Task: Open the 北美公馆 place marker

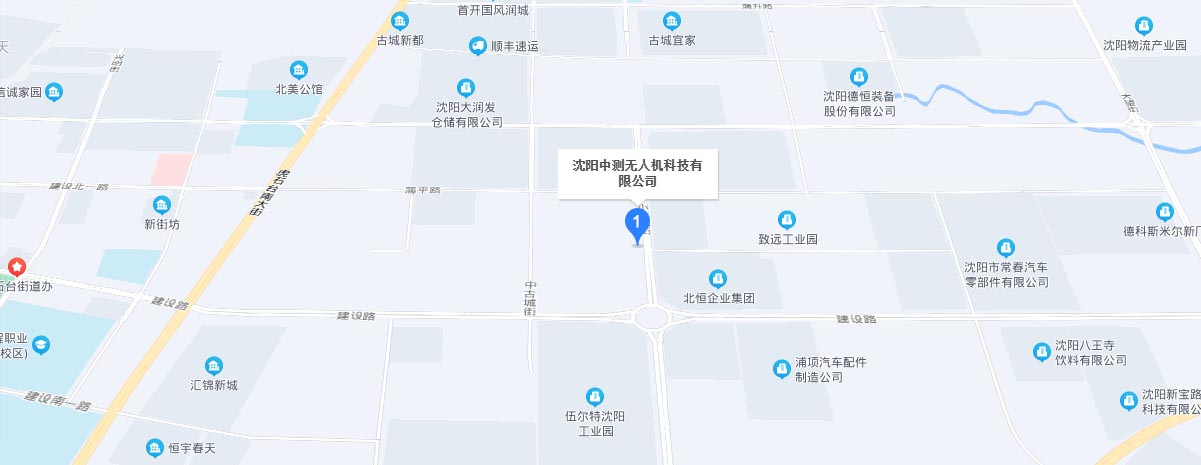Action: 298,69
